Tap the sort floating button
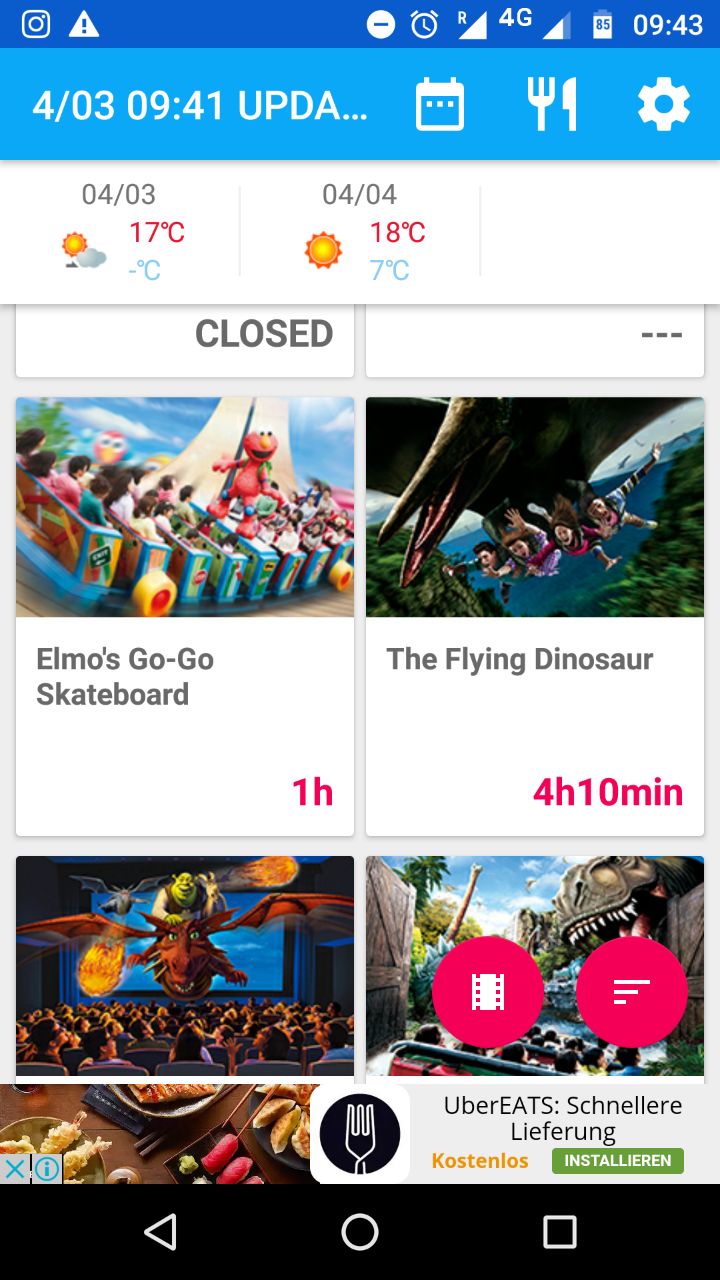The width and height of the screenshot is (720, 1280). click(x=632, y=991)
